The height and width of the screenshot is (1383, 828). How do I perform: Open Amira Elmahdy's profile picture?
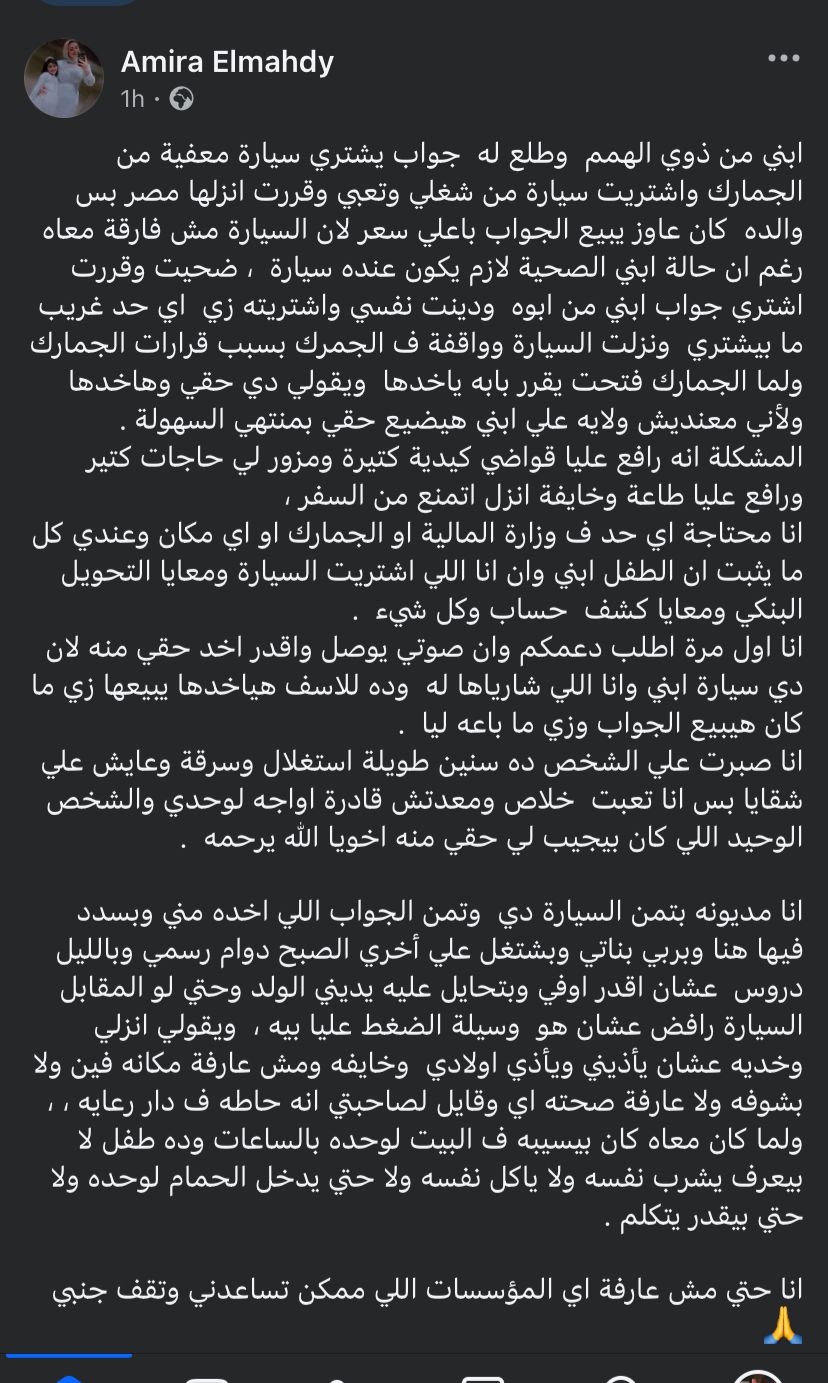coord(63,79)
